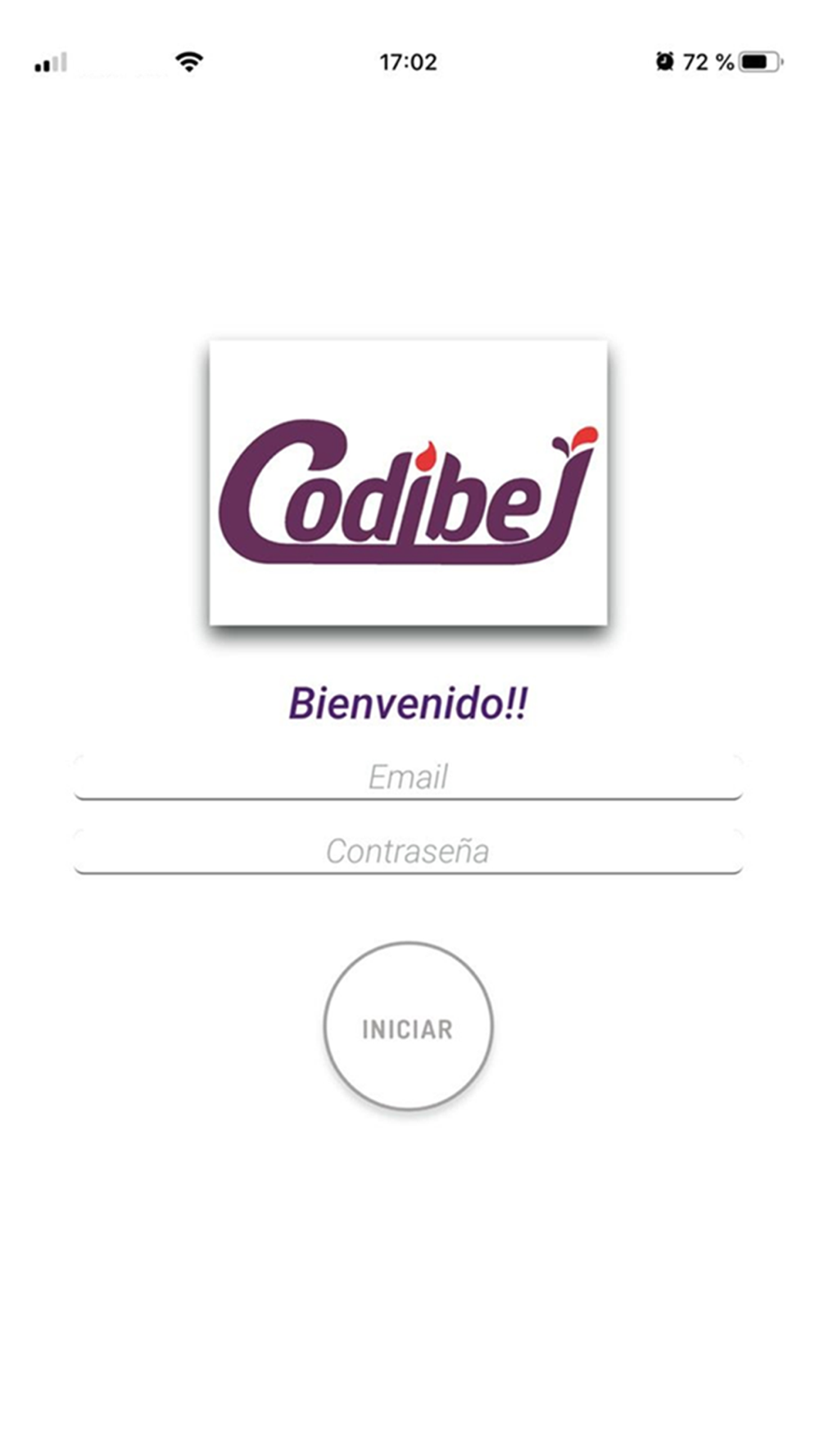The width and height of the screenshot is (819, 1456).
Task: Tap the round INICIAR button
Action: pyautogui.click(x=408, y=1027)
